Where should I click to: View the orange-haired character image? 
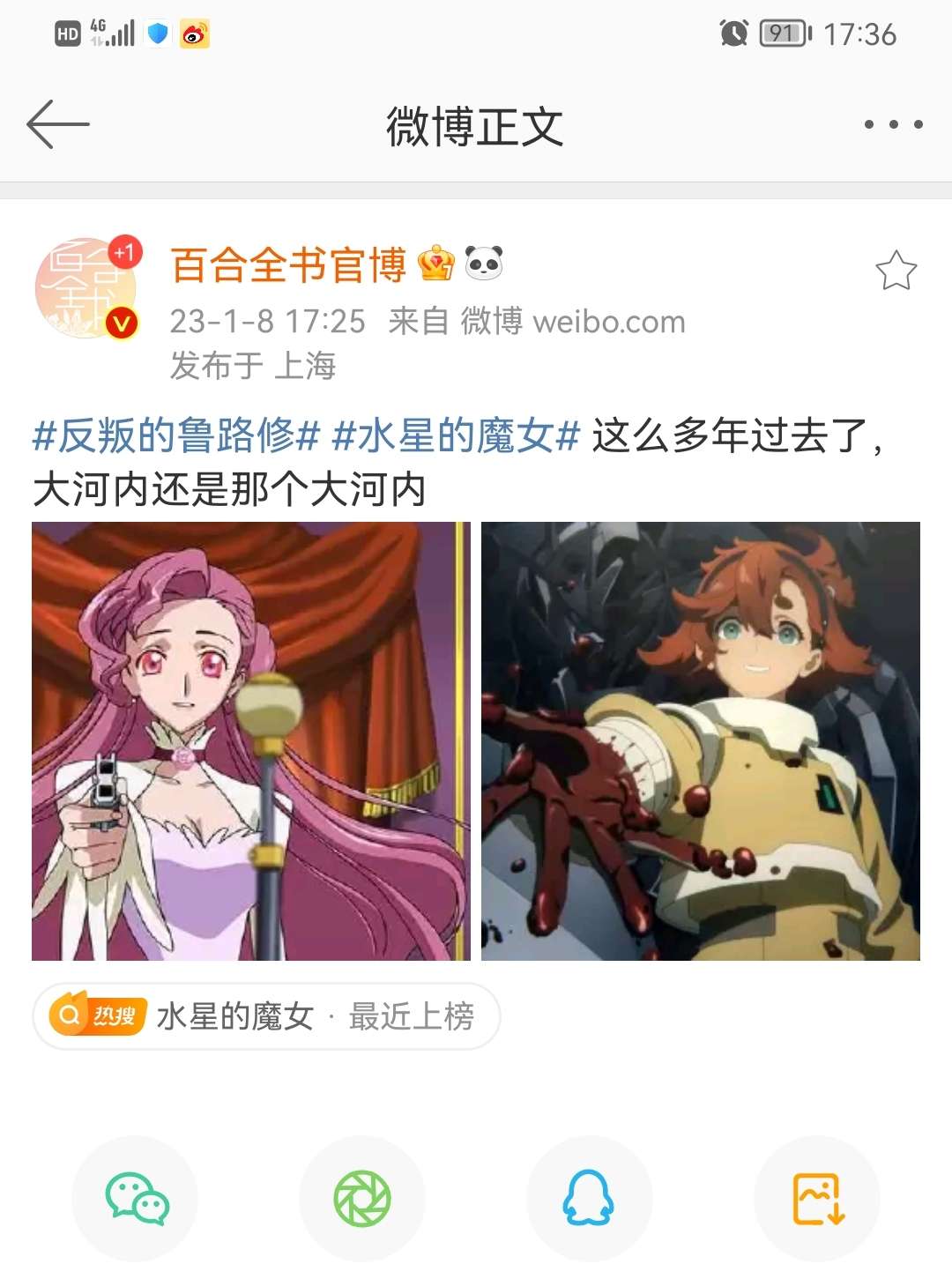click(700, 740)
